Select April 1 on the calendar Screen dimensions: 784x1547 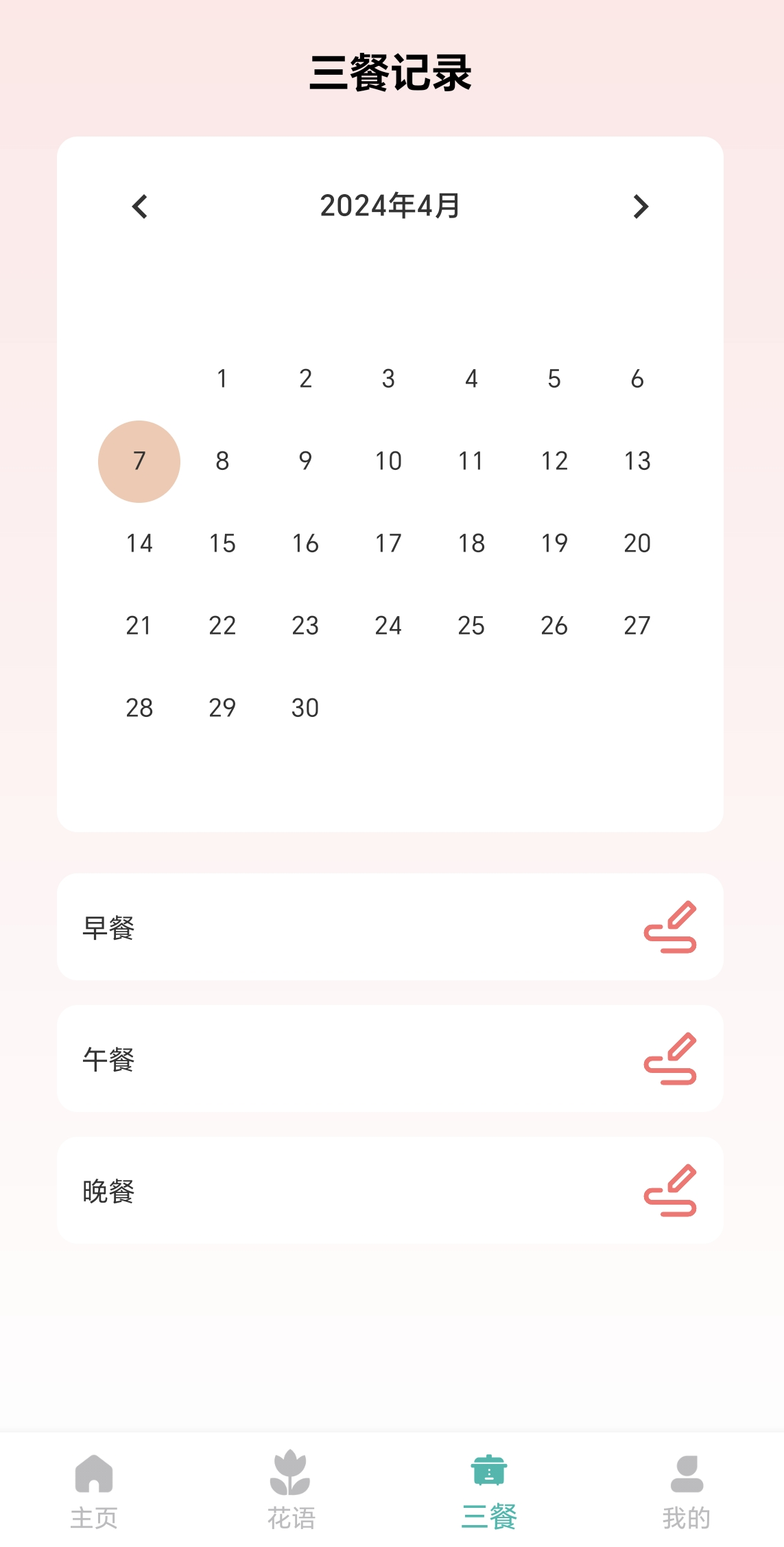222,379
